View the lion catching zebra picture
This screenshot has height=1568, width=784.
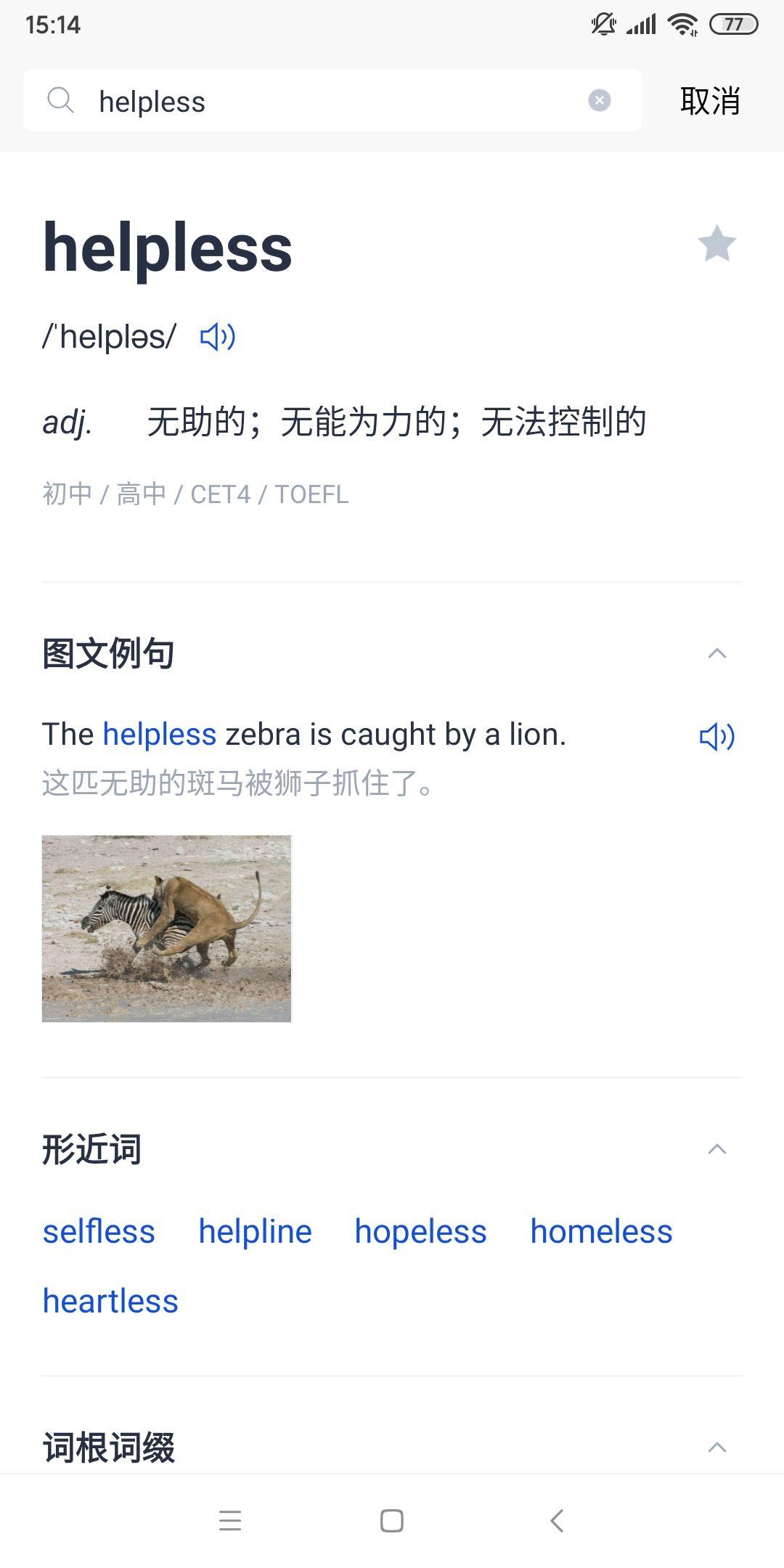coord(166,927)
